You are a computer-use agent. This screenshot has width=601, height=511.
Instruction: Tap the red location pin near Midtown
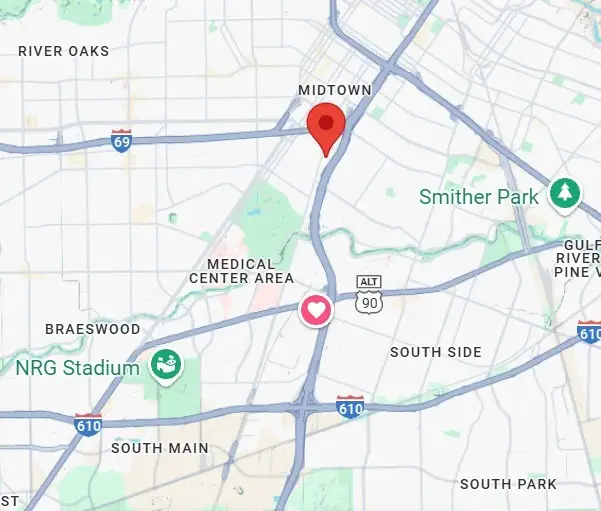click(325, 127)
